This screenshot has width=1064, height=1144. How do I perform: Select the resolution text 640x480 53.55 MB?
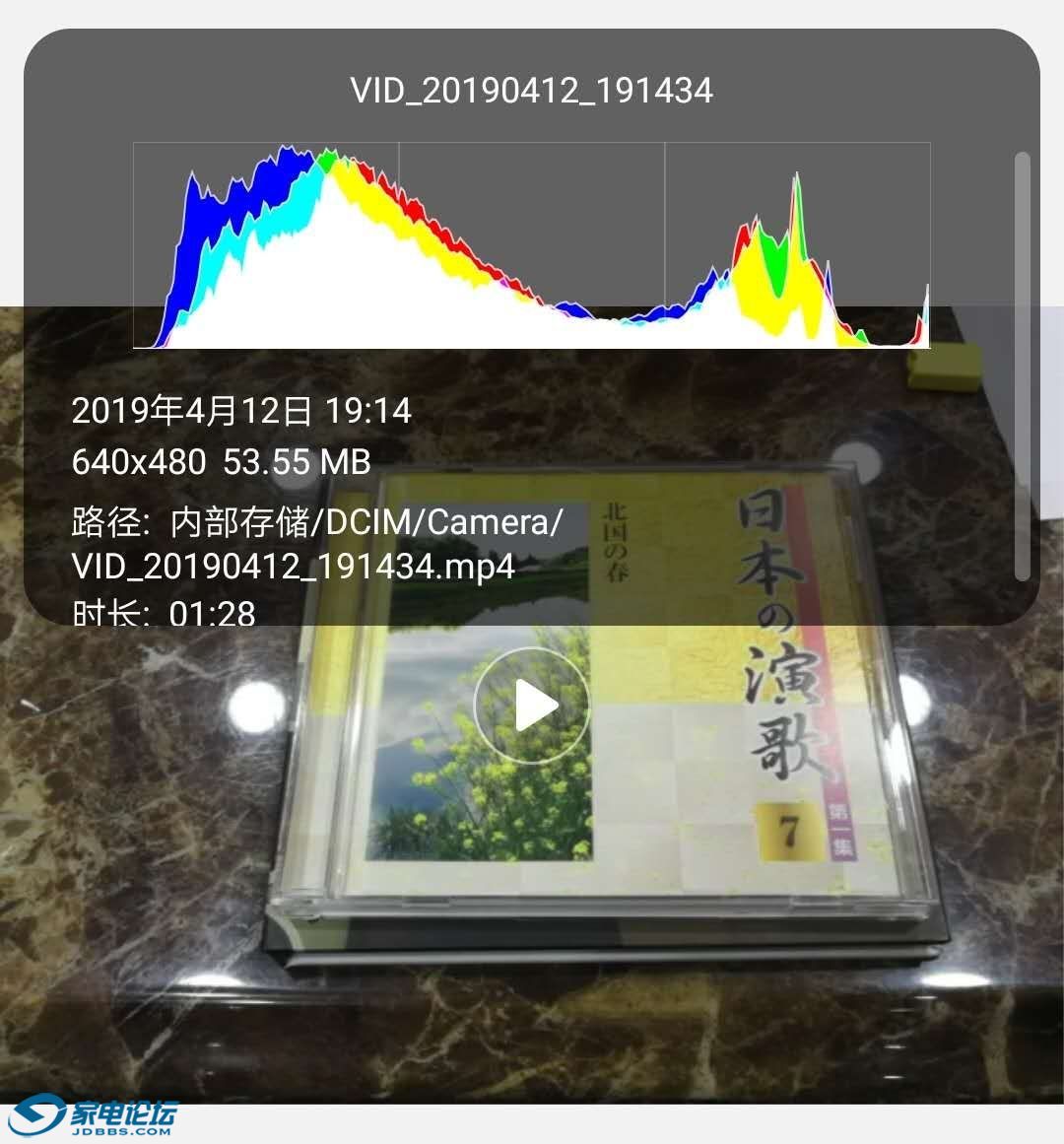click(x=219, y=459)
